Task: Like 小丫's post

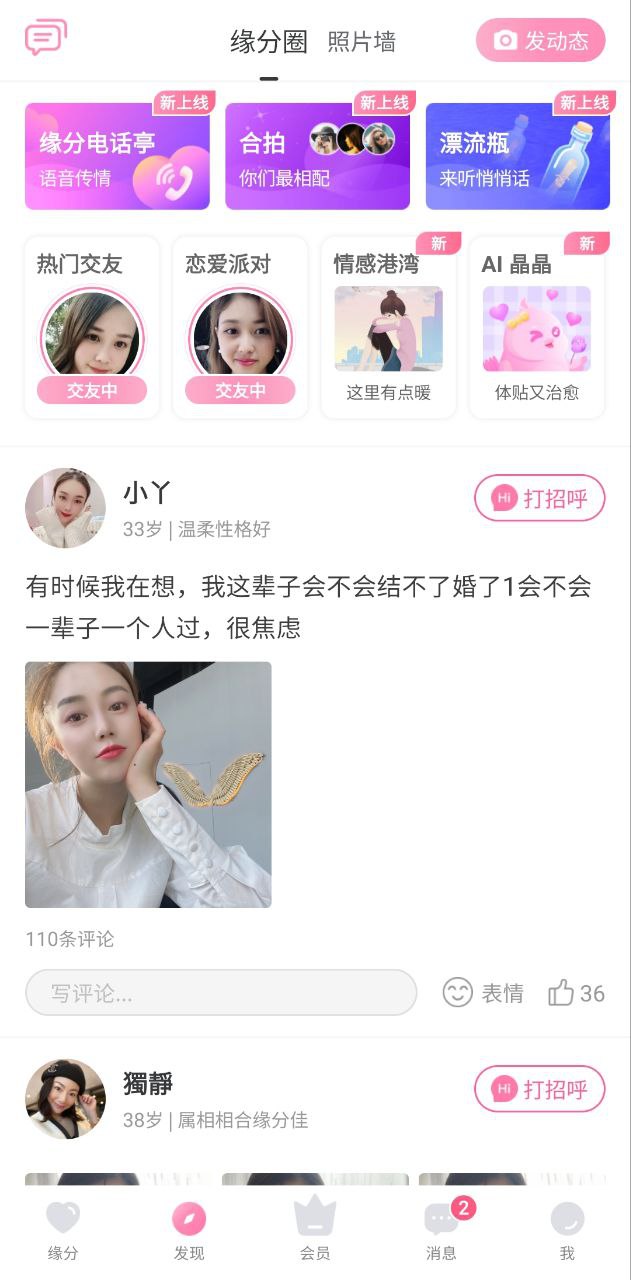Action: [x=577, y=993]
